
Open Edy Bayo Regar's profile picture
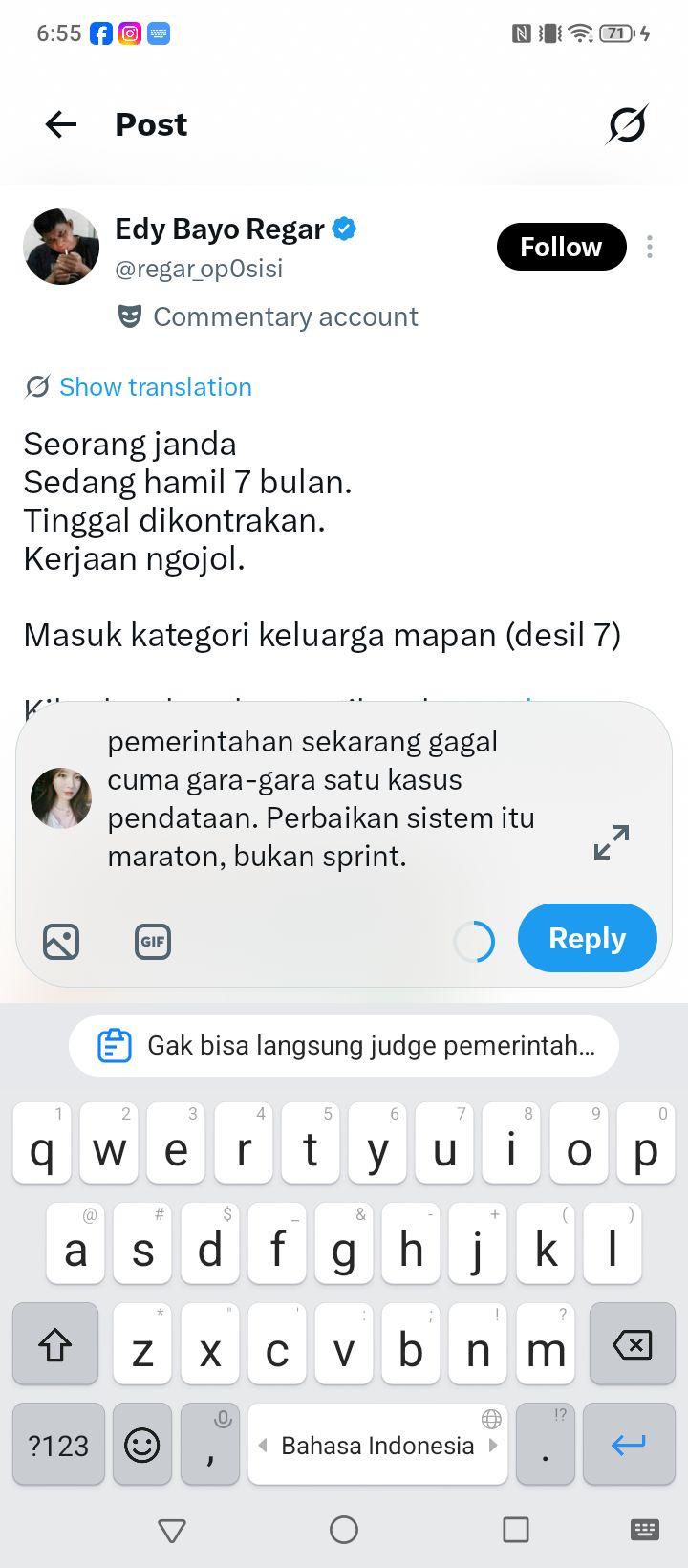[x=61, y=247]
